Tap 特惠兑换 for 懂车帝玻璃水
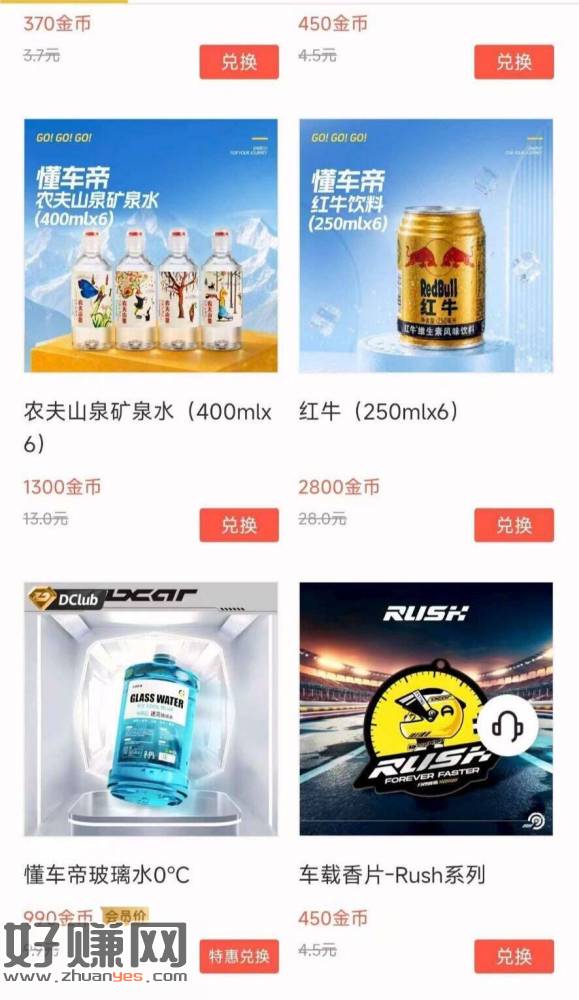 click(239, 956)
